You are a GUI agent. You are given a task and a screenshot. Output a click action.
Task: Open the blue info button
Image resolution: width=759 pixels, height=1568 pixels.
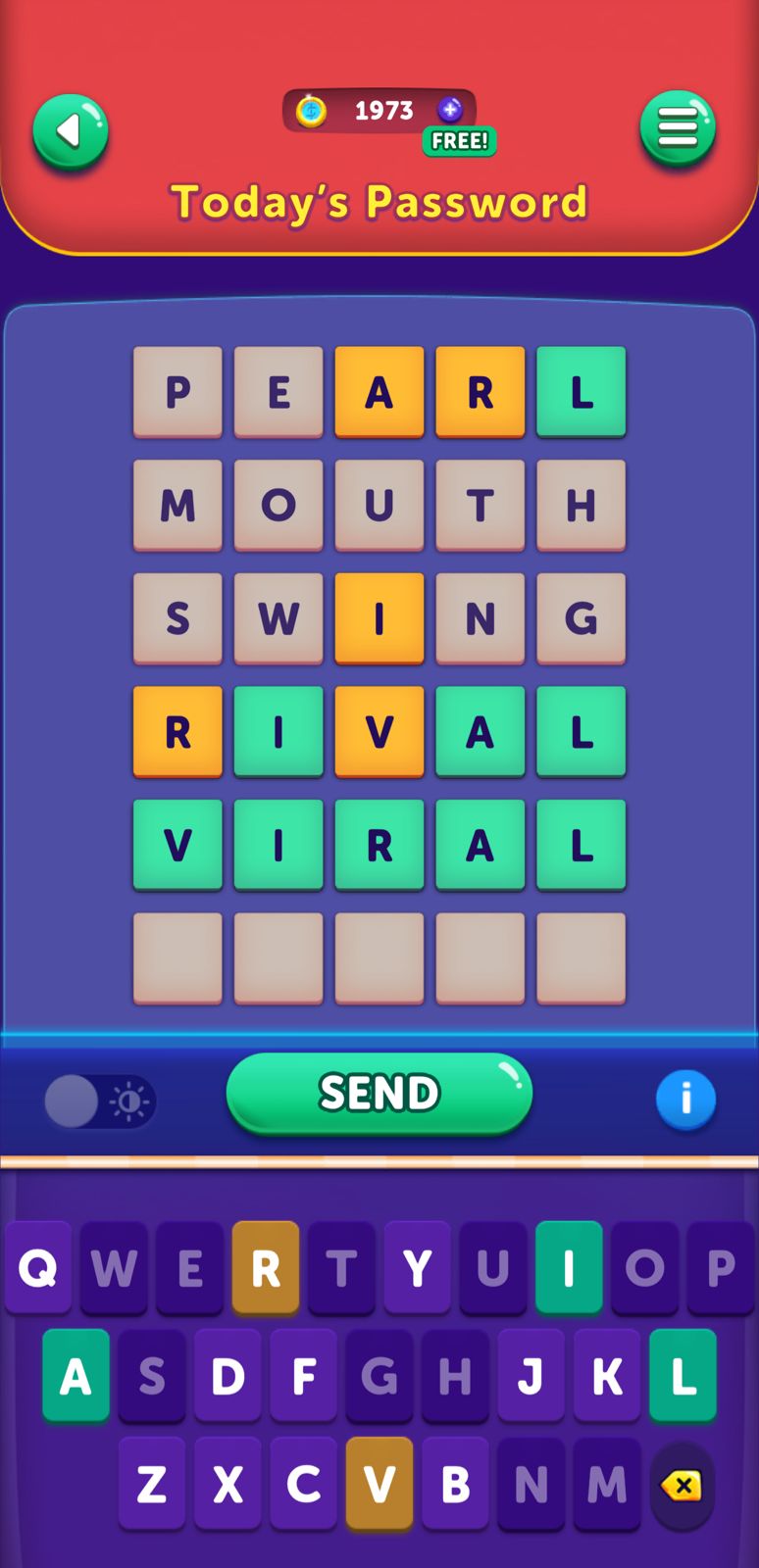coord(685,1099)
